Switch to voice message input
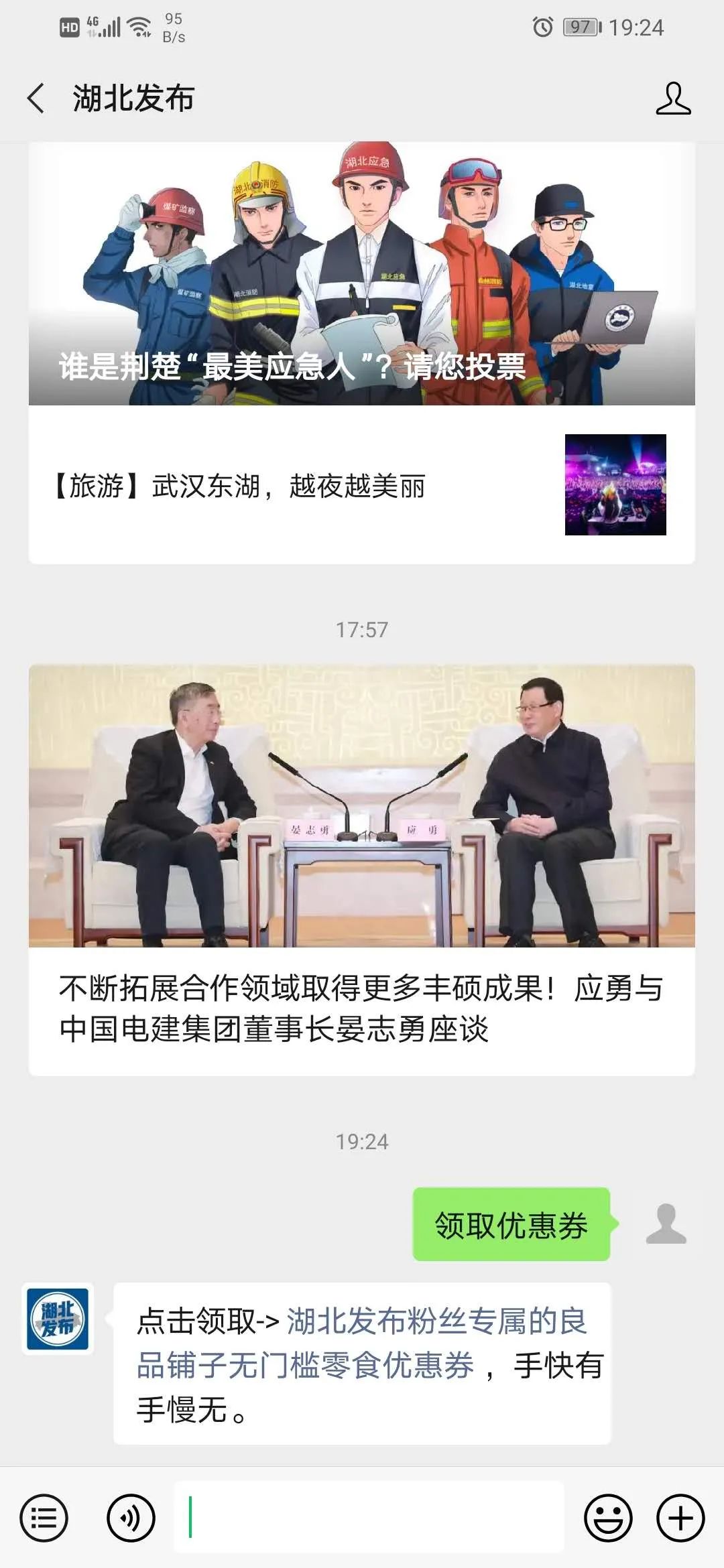 point(131,1518)
